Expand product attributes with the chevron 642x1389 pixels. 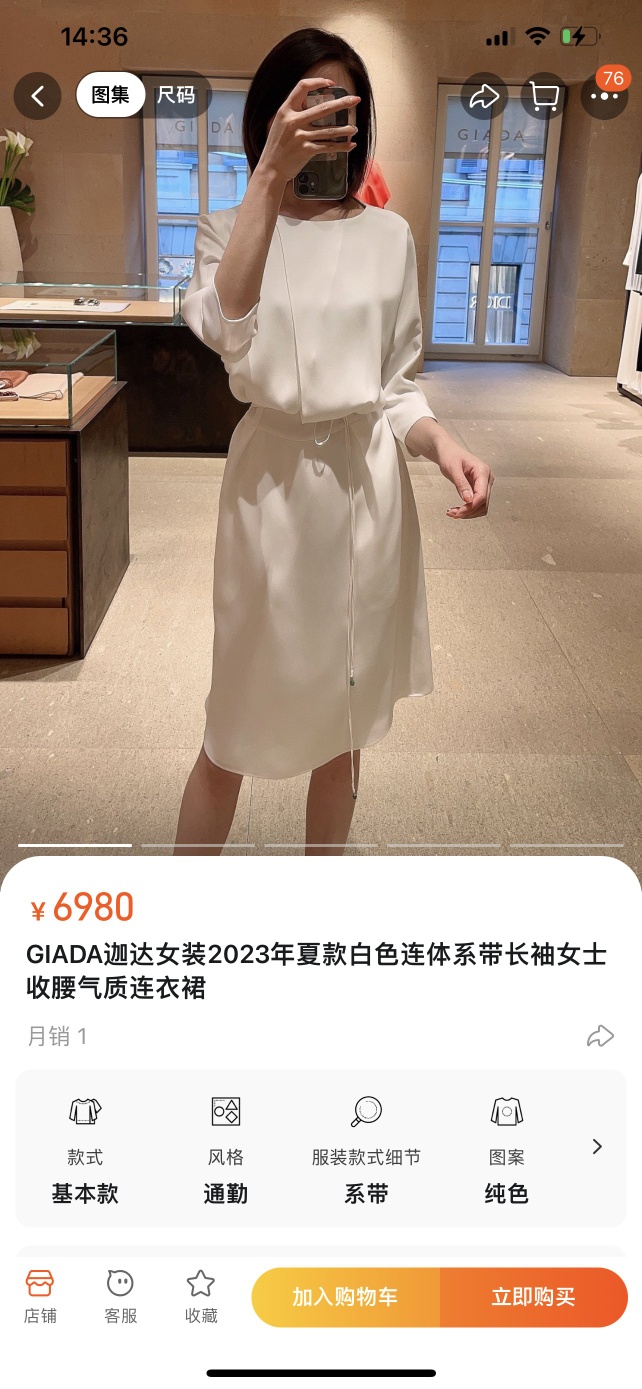pos(597,1146)
